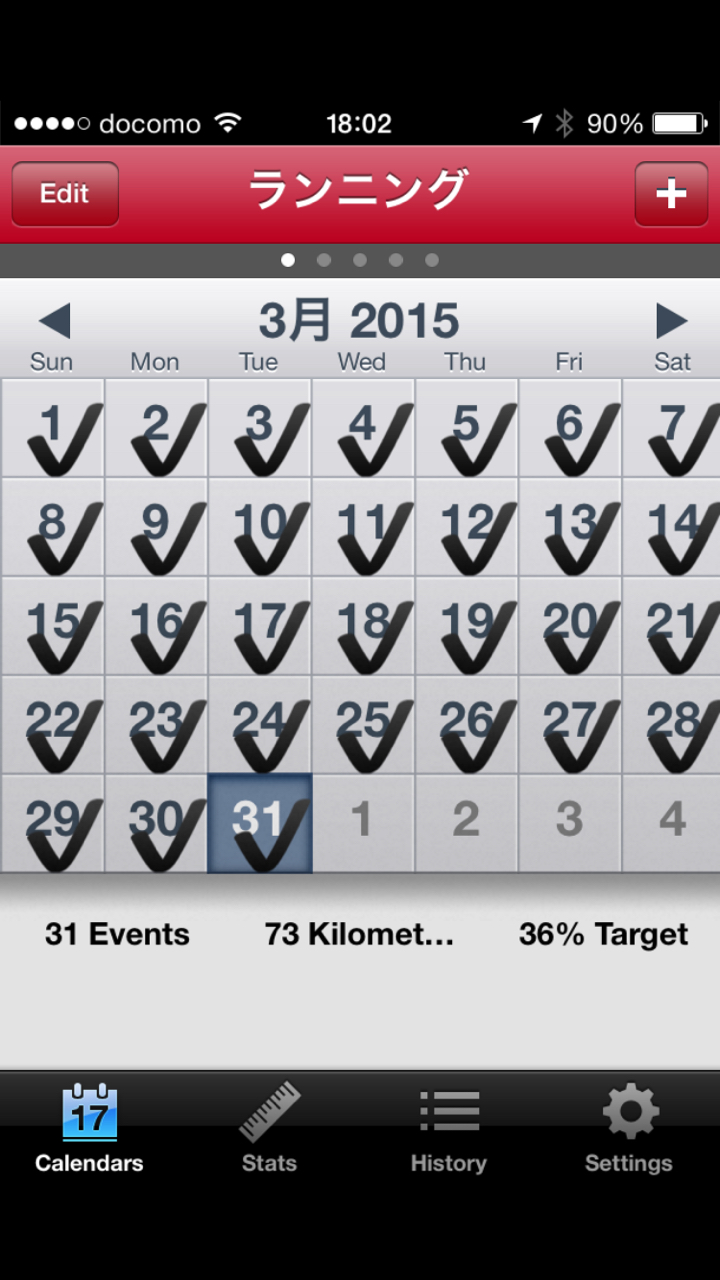Viewport: 720px width, 1280px height.
Task: Go to the next month
Action: (671, 322)
